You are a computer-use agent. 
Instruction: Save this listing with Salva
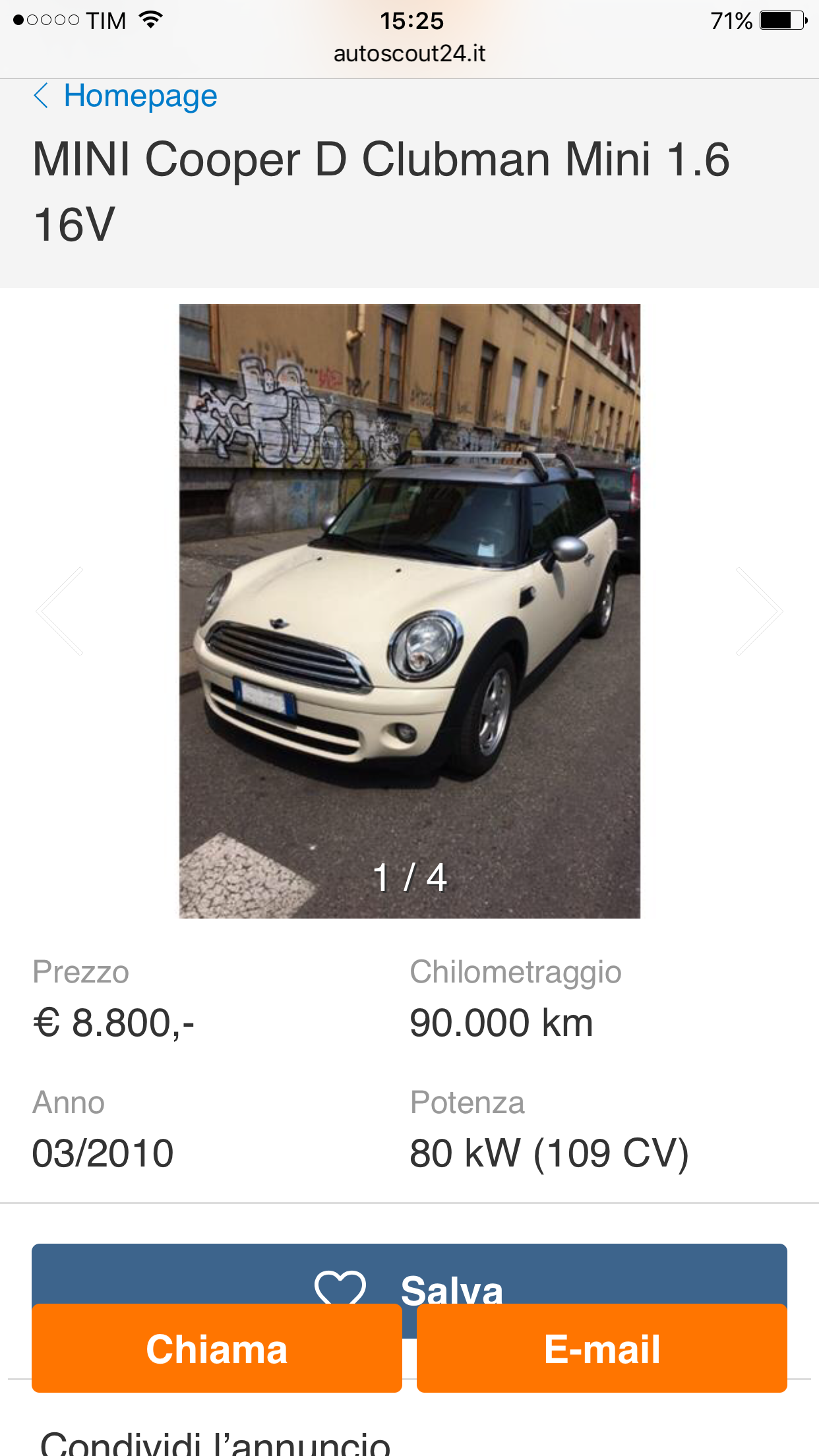click(x=409, y=1274)
